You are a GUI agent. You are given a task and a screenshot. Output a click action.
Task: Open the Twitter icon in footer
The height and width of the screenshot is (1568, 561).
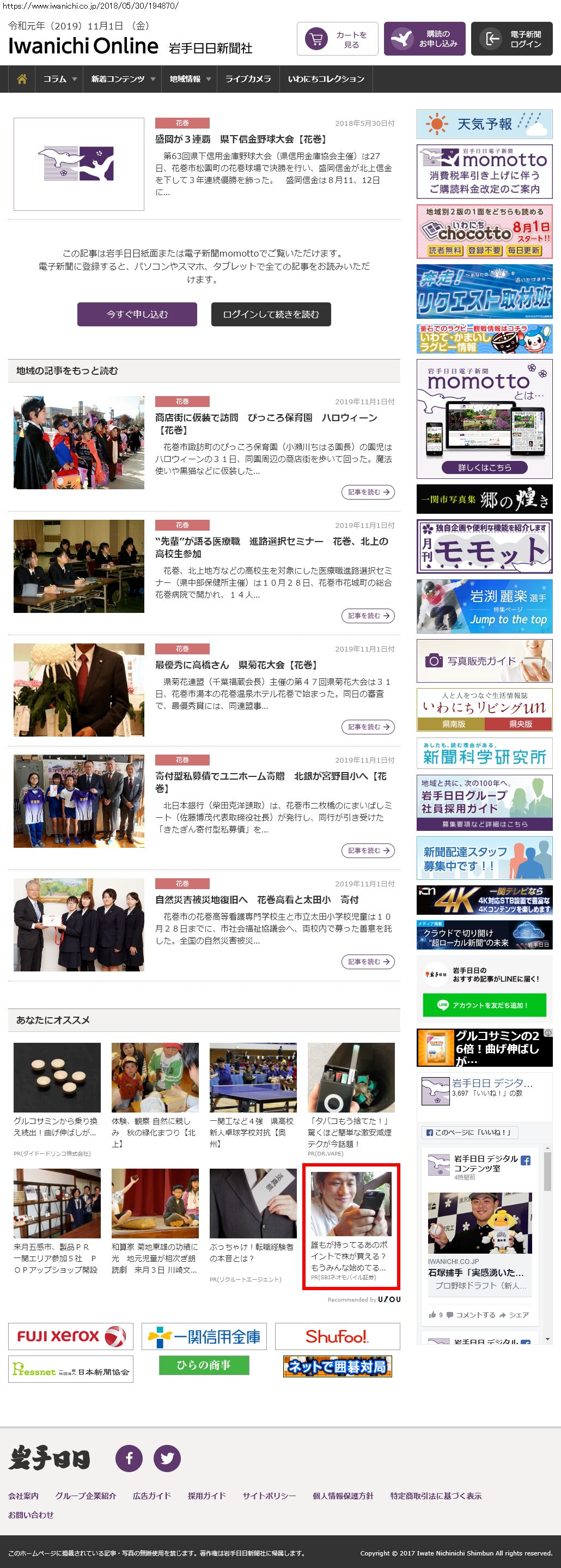point(167,1458)
